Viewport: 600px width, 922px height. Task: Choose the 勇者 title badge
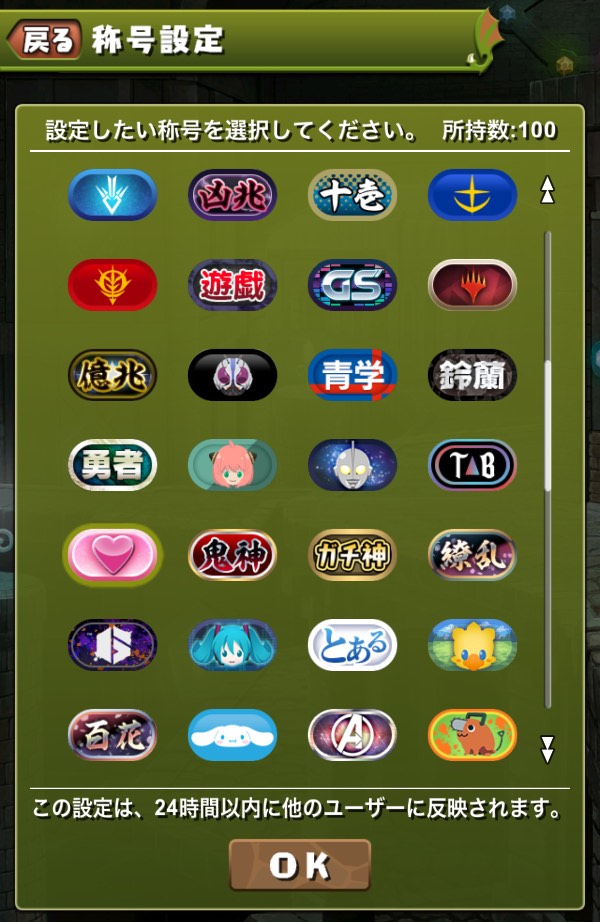click(112, 465)
